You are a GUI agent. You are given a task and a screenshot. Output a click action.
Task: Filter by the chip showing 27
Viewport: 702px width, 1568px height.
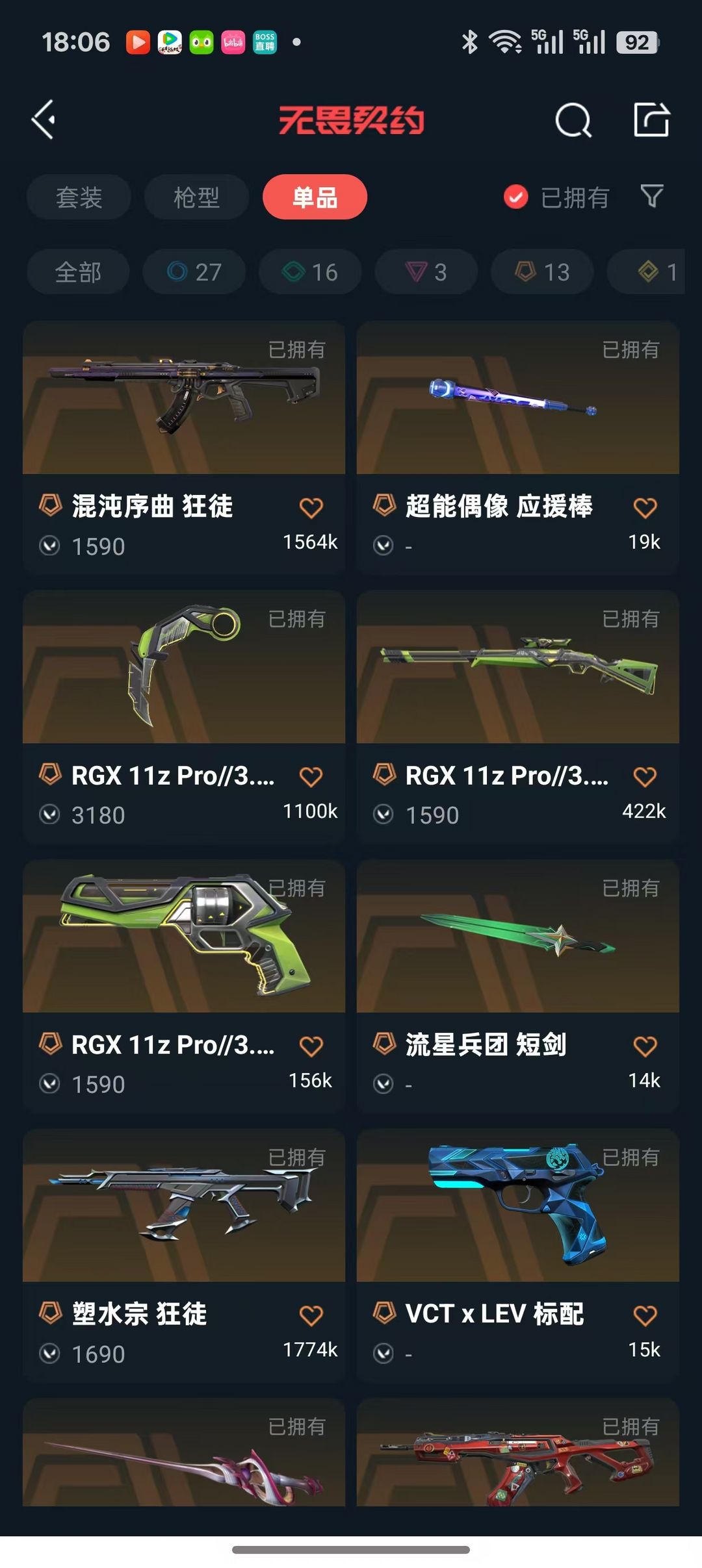click(x=194, y=272)
